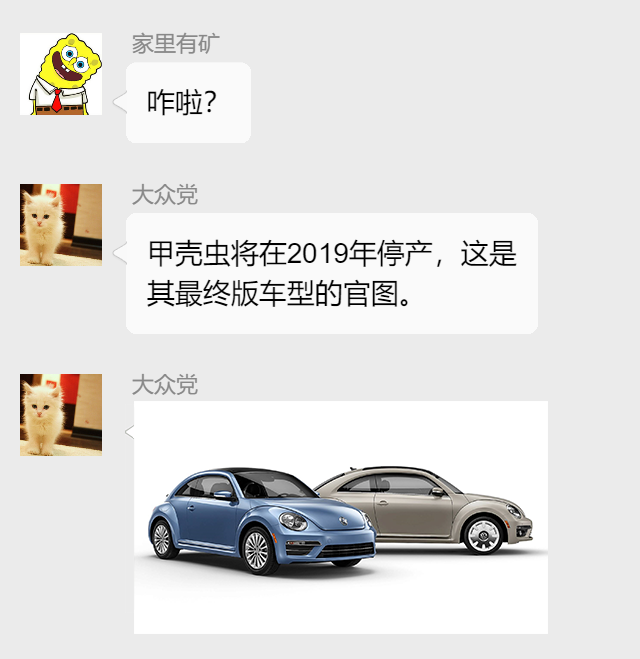Viewport: 640px width, 659px height.
Task: Open 大众党's avatar beside the 甲壳虫 text message
Action: 61,224
